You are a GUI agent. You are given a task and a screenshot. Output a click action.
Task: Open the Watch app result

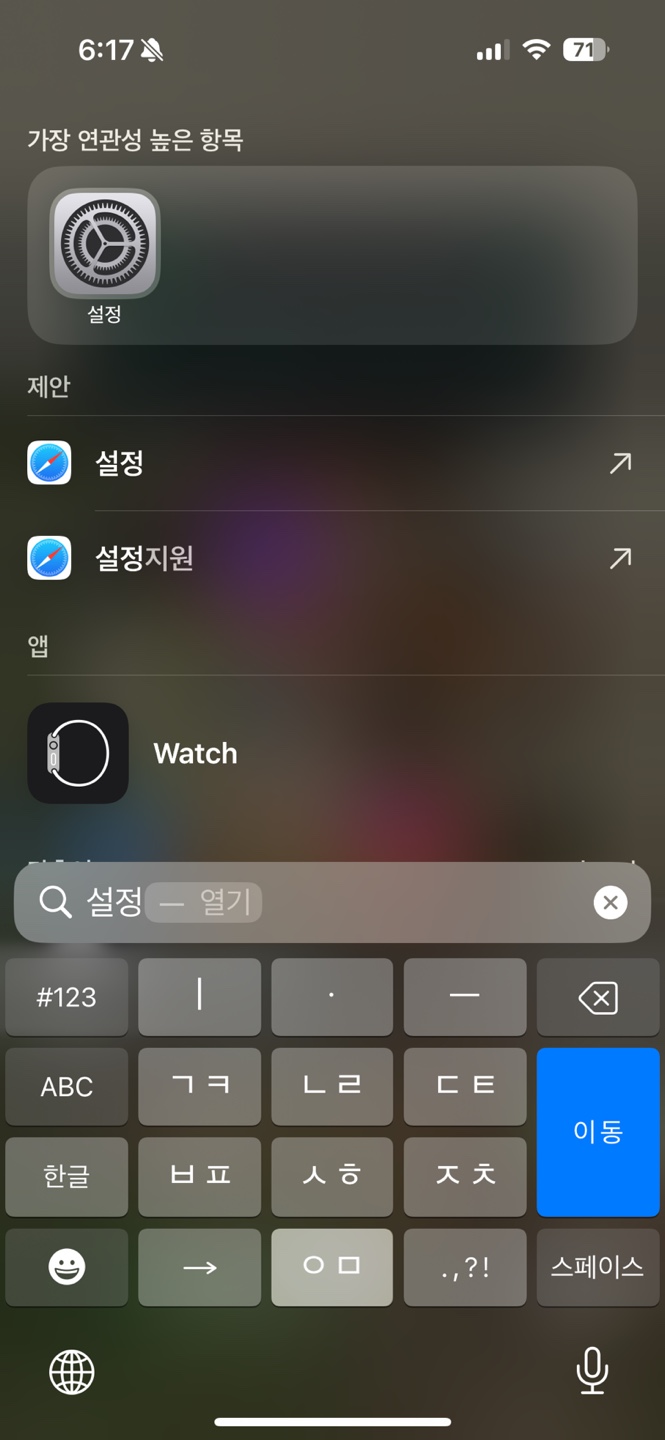(x=332, y=753)
